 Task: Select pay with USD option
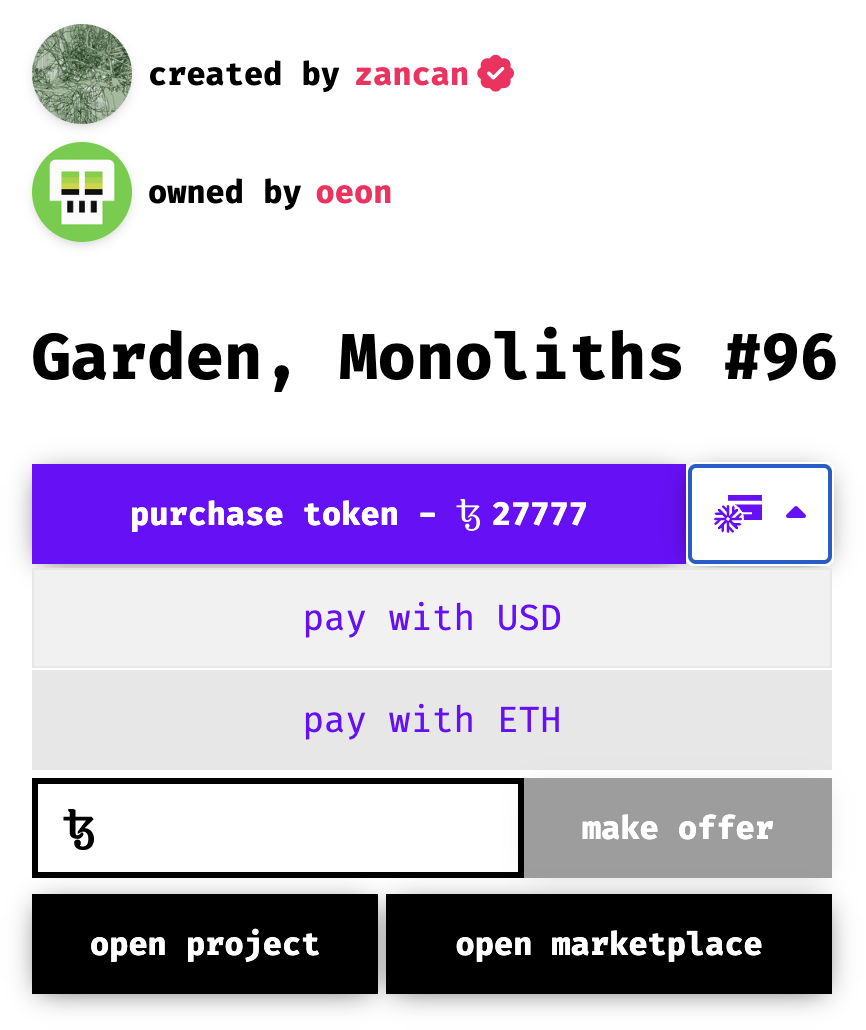coord(432,618)
